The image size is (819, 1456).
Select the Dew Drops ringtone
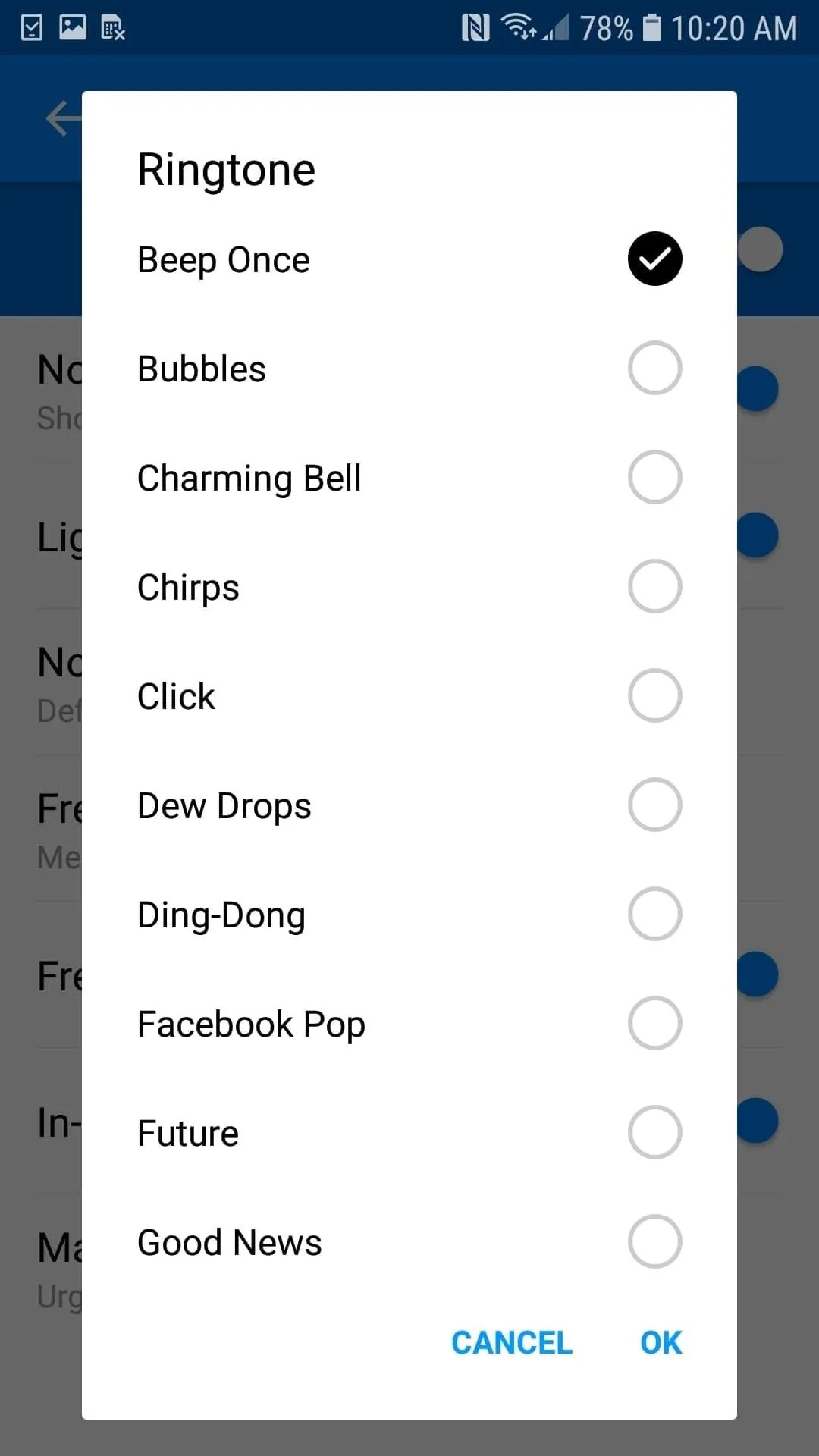click(x=409, y=805)
